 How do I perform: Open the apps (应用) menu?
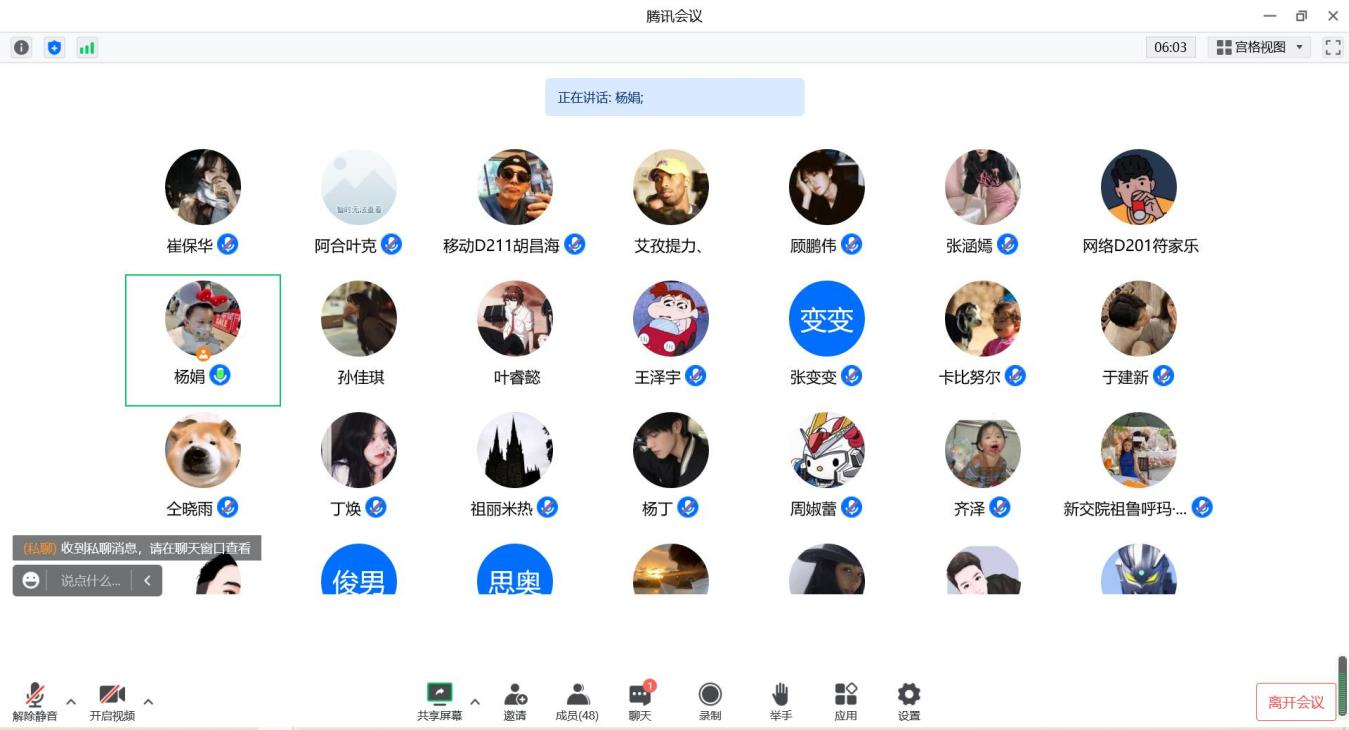846,702
